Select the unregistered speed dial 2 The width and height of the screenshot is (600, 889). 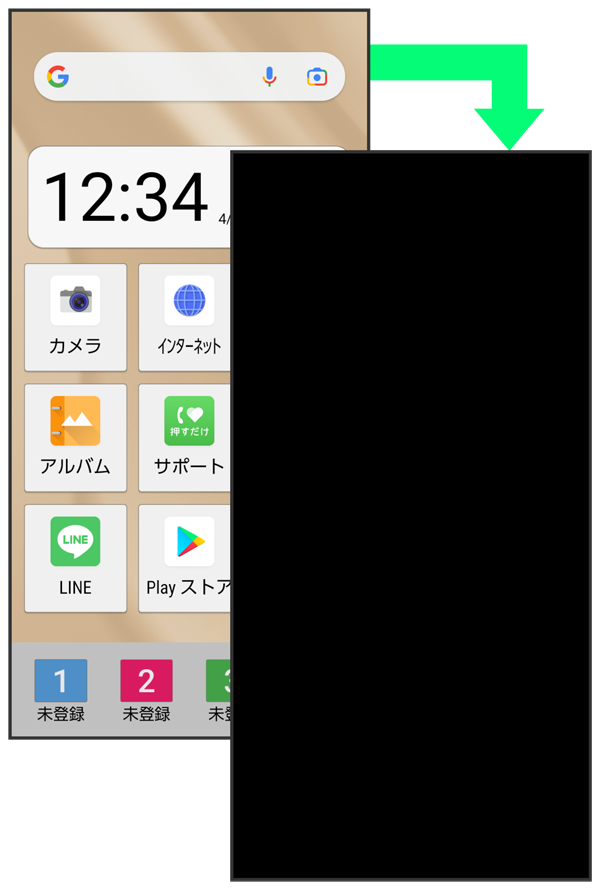point(146,690)
